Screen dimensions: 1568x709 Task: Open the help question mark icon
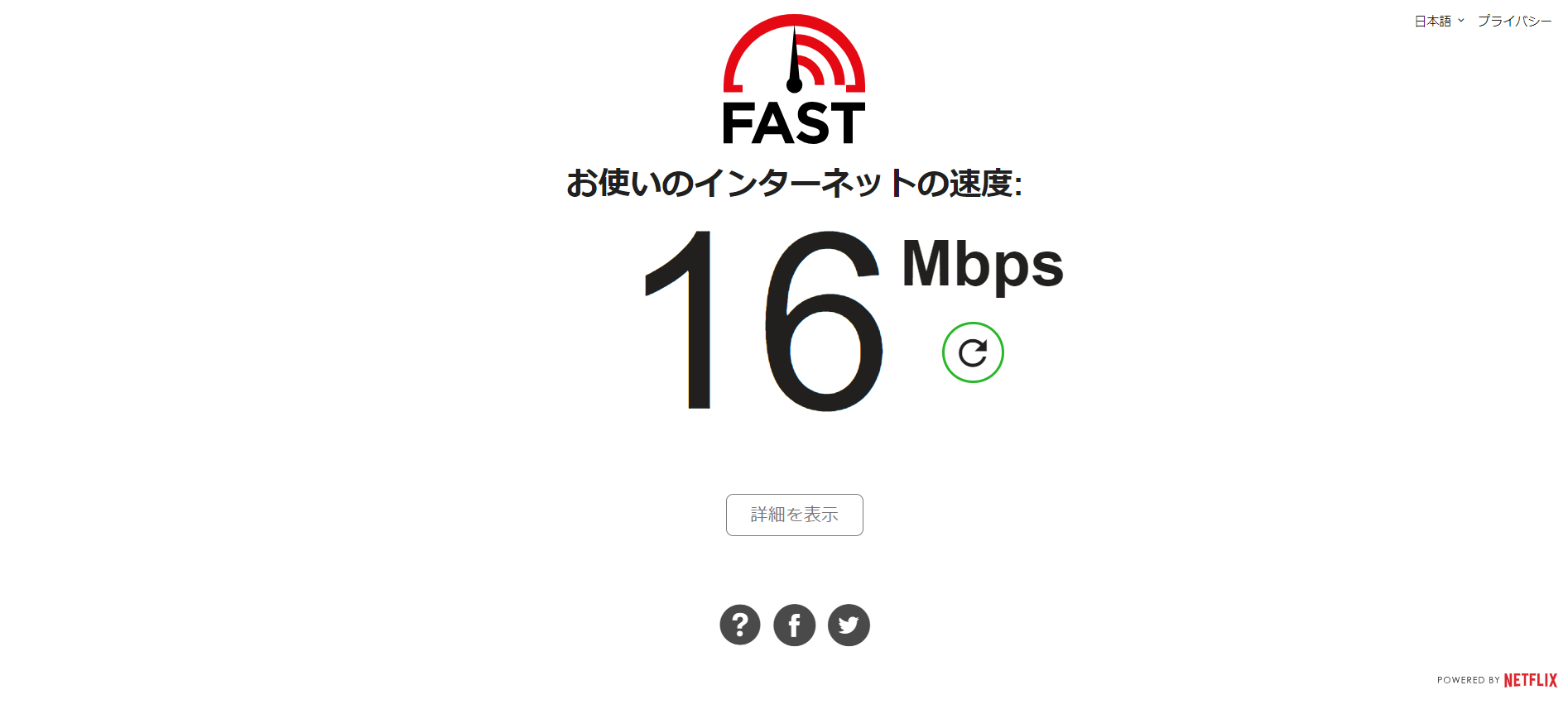740,625
